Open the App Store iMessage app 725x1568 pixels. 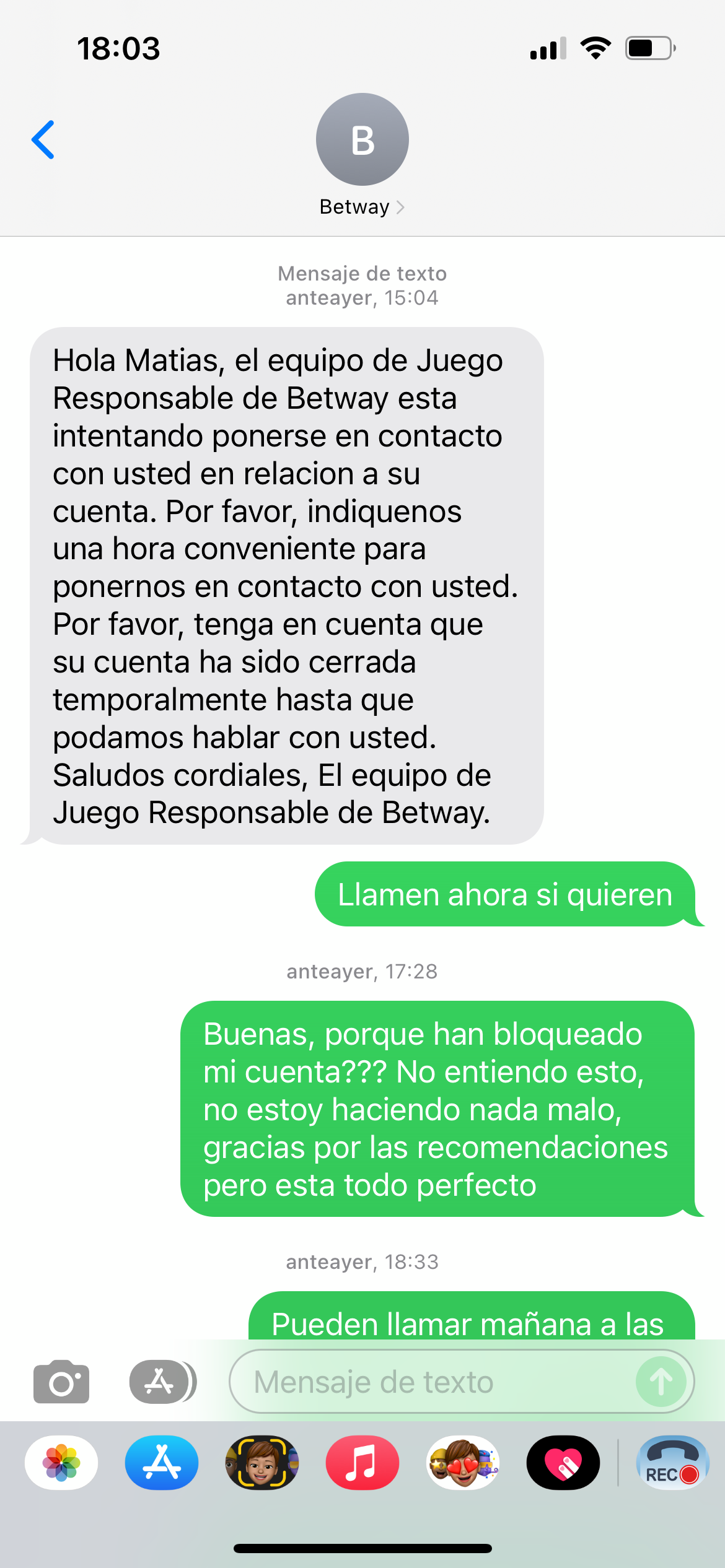click(x=162, y=1462)
